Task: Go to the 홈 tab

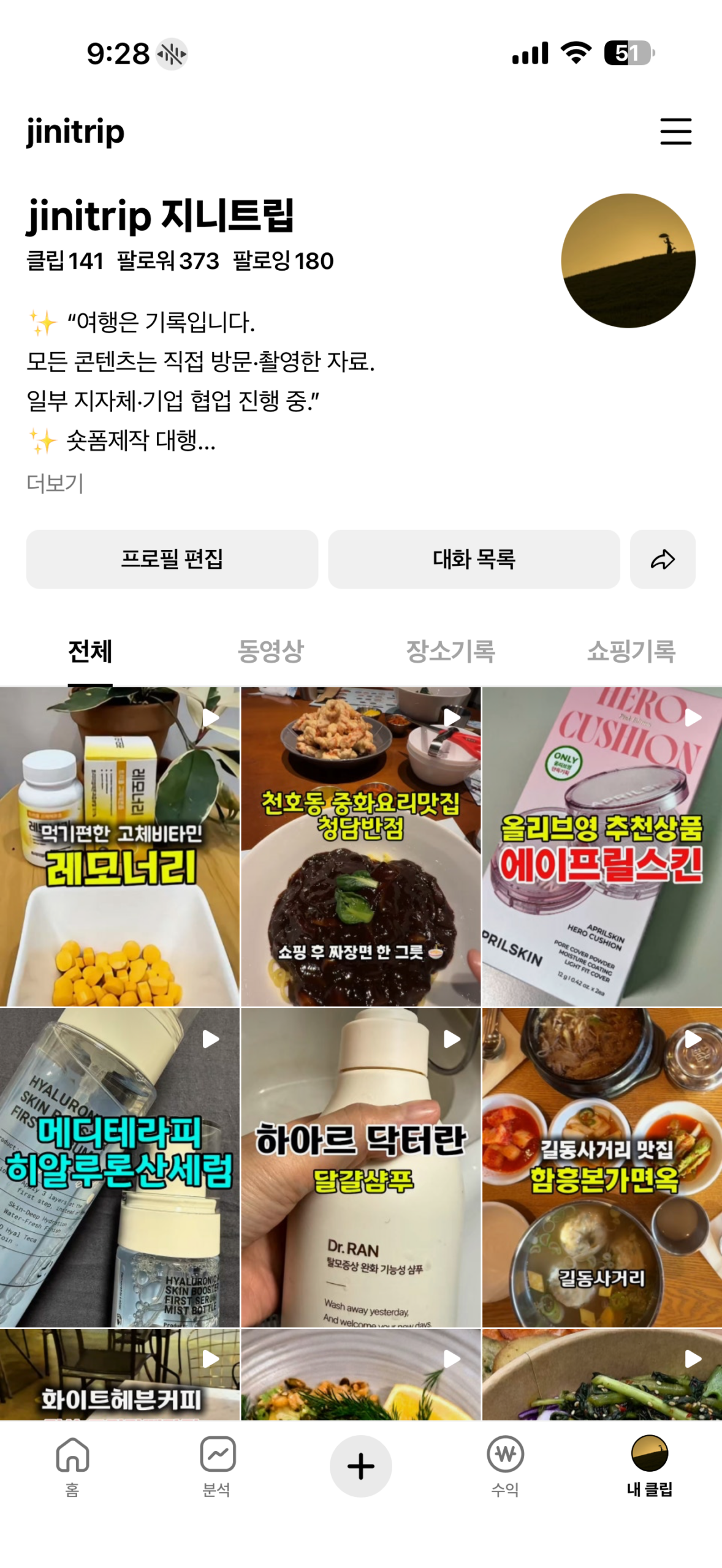Action: click(x=72, y=1466)
